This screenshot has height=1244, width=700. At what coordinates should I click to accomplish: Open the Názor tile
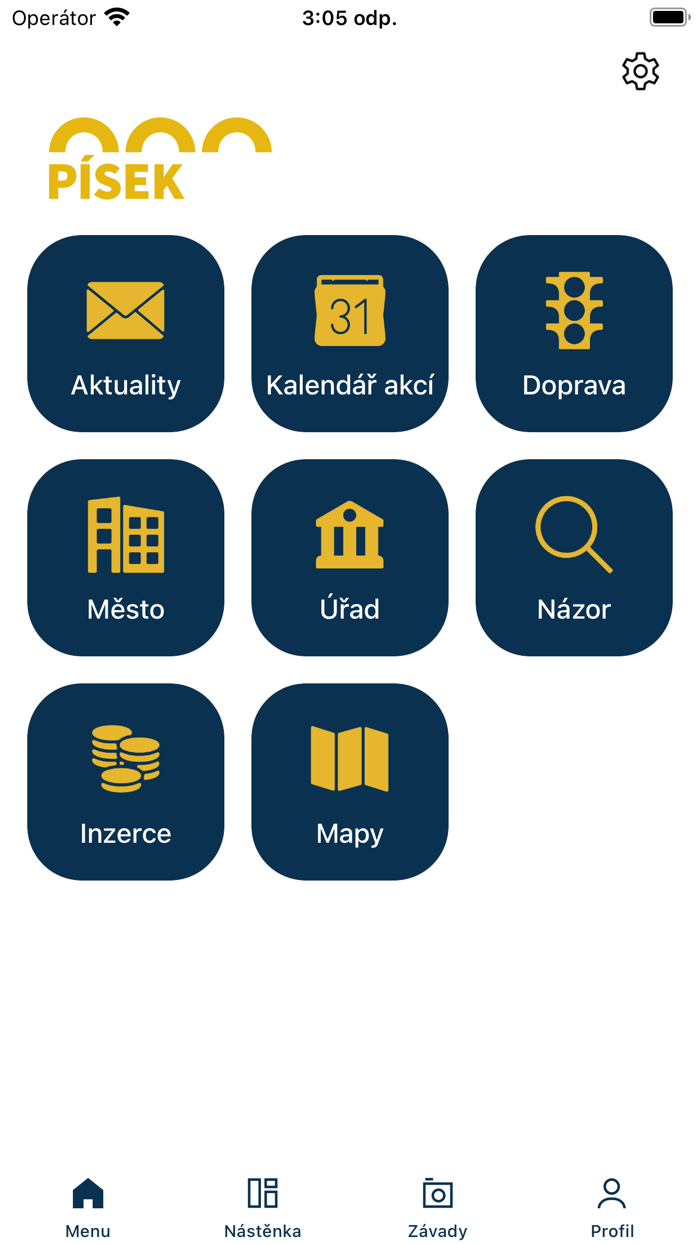574,558
